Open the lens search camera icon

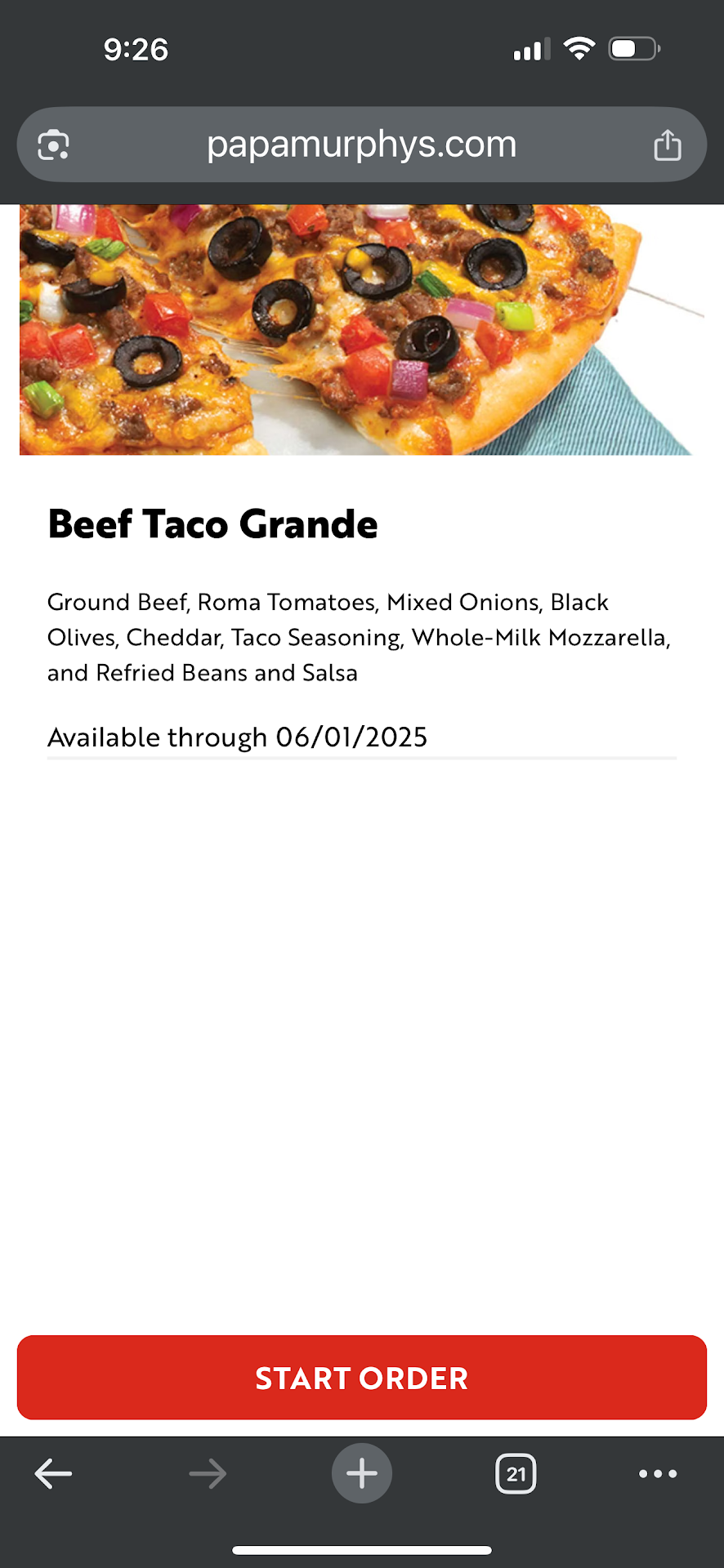(54, 145)
